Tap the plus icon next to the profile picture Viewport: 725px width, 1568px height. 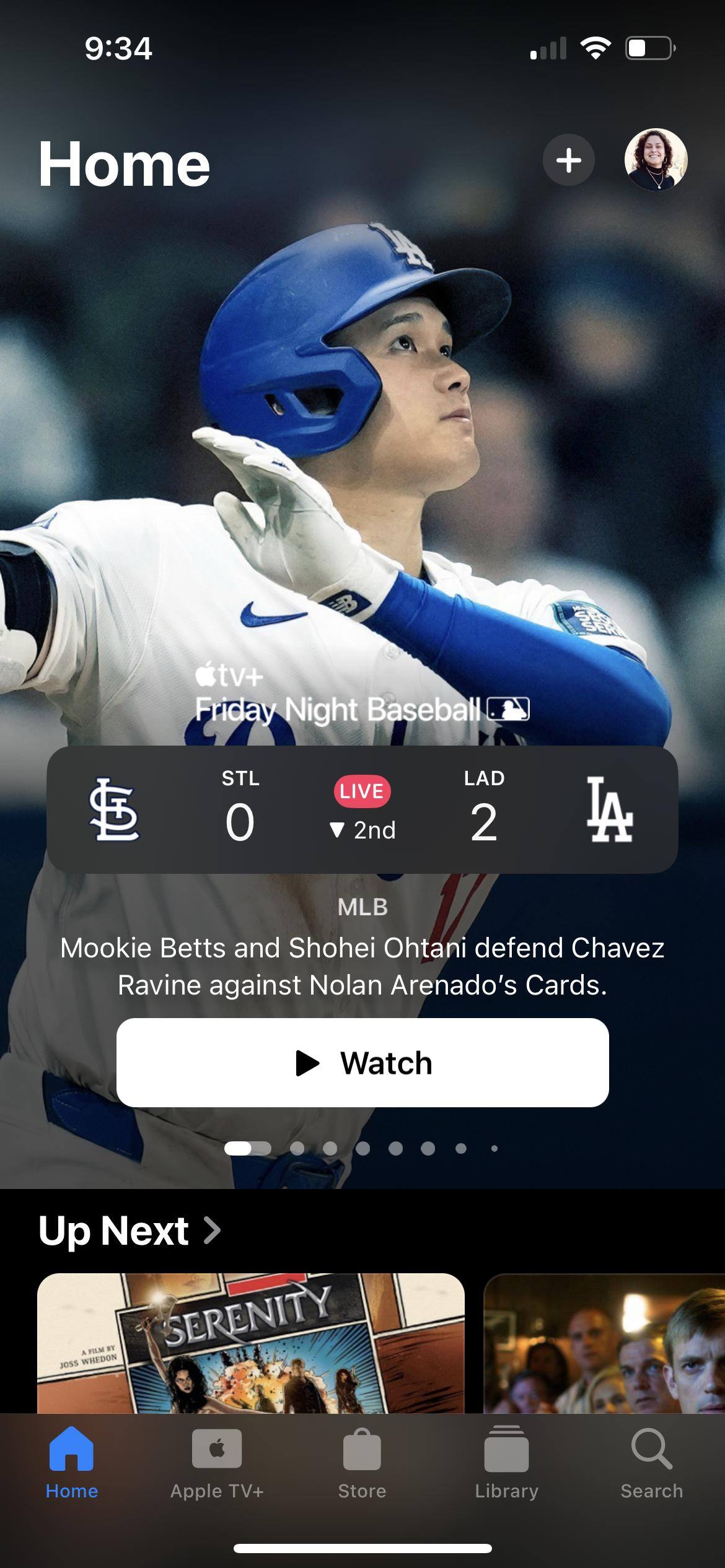[x=568, y=160]
